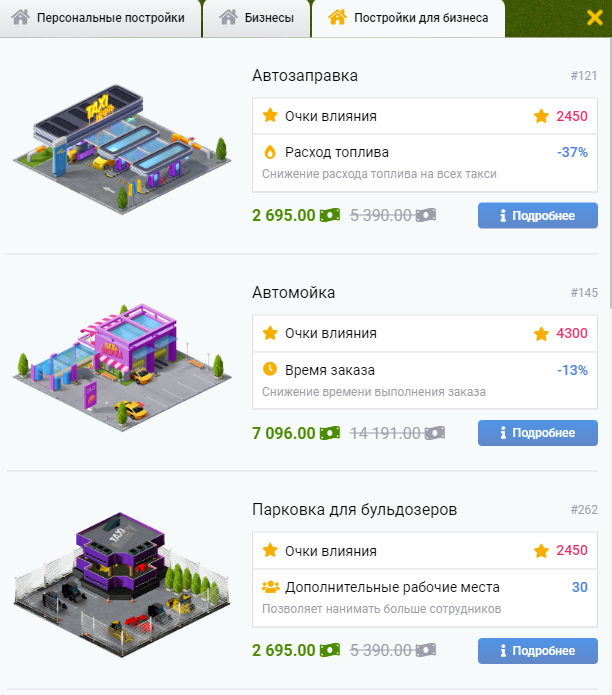
Task: Open the Бизнесы tab
Action: point(257,18)
